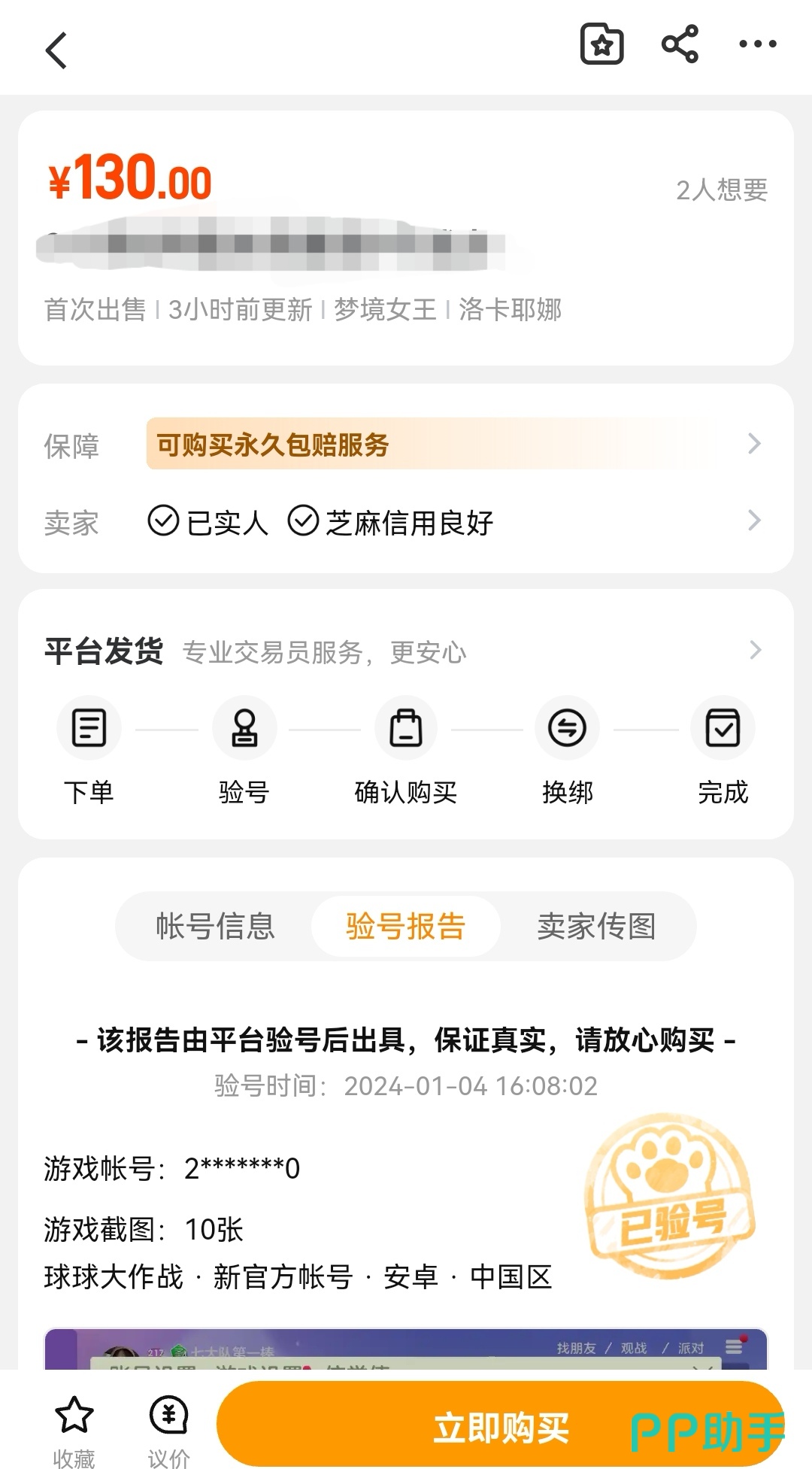Switch to the 卖家传图 tab

pos(596,926)
